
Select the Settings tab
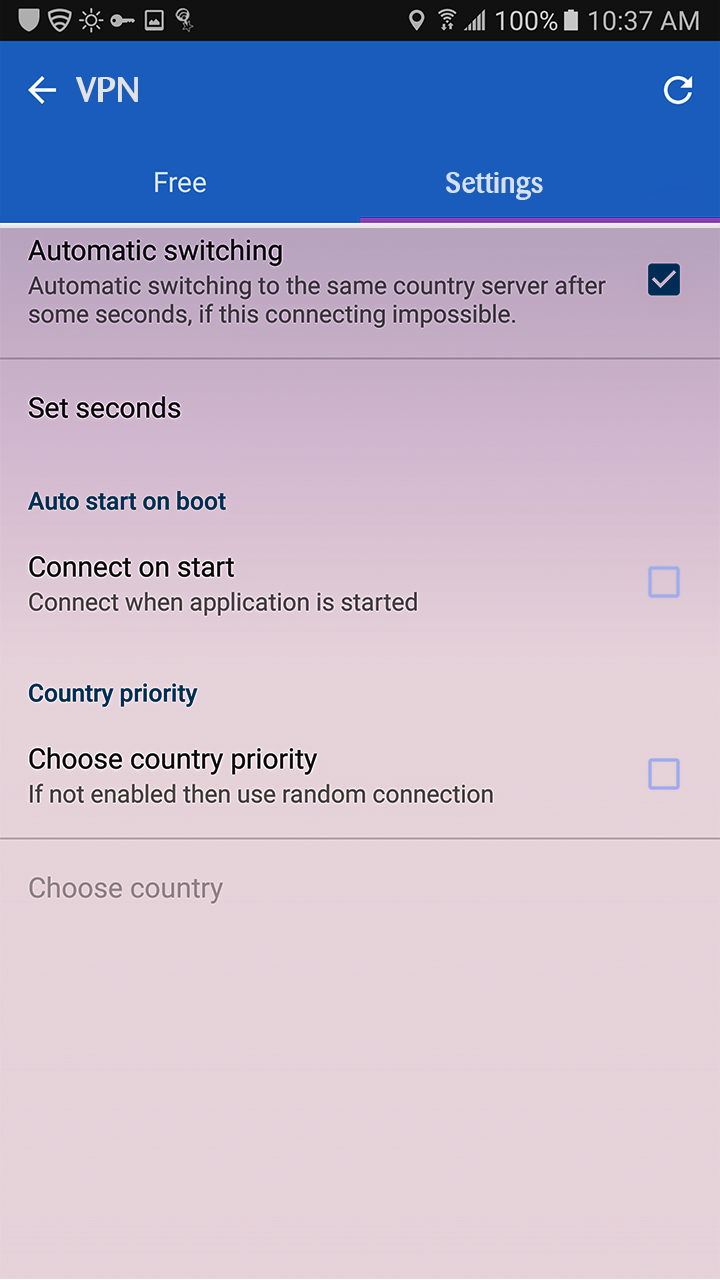(493, 182)
